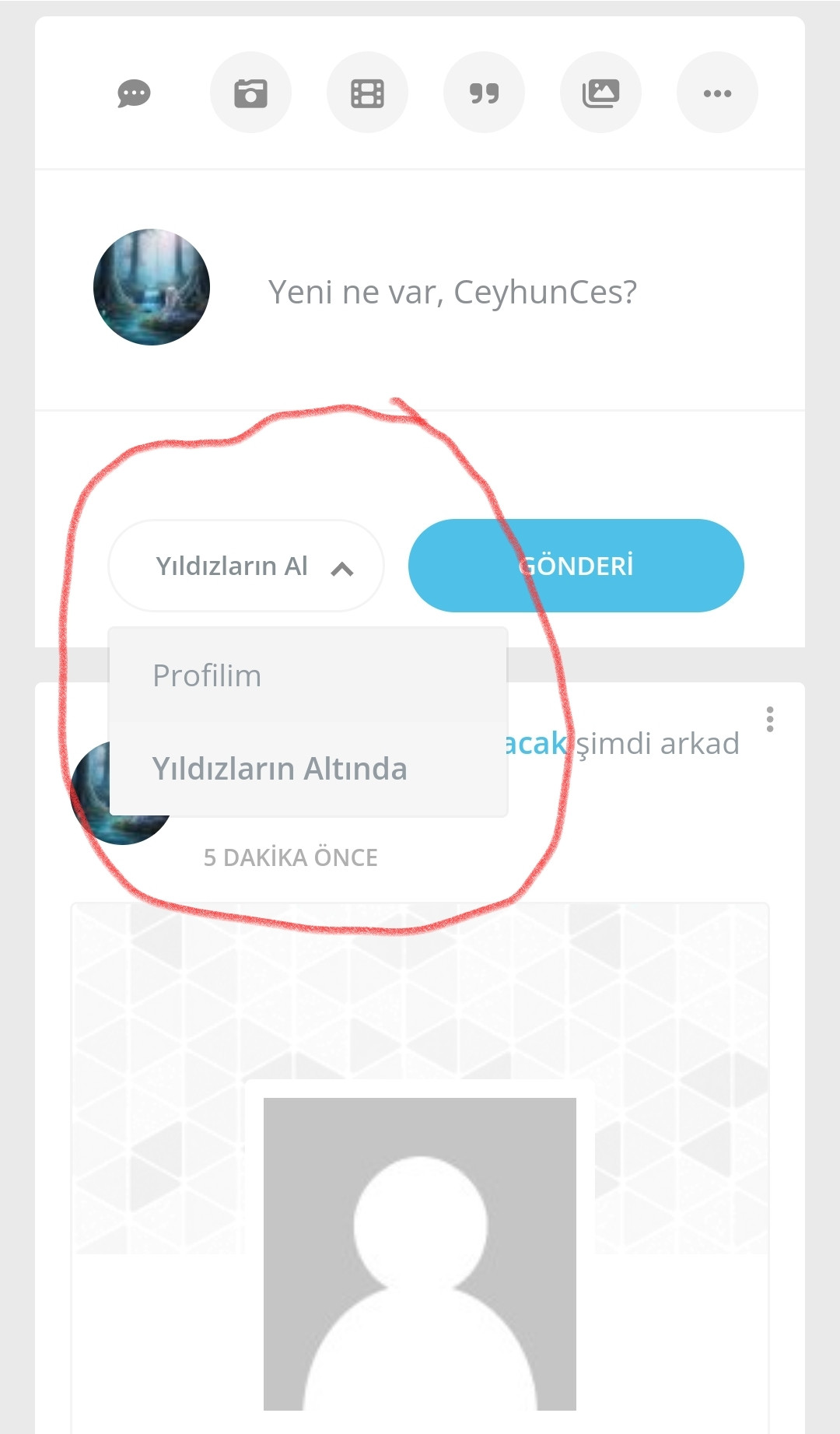This screenshot has width=840, height=1434.
Task: Select the quote post type icon
Action: point(484,93)
